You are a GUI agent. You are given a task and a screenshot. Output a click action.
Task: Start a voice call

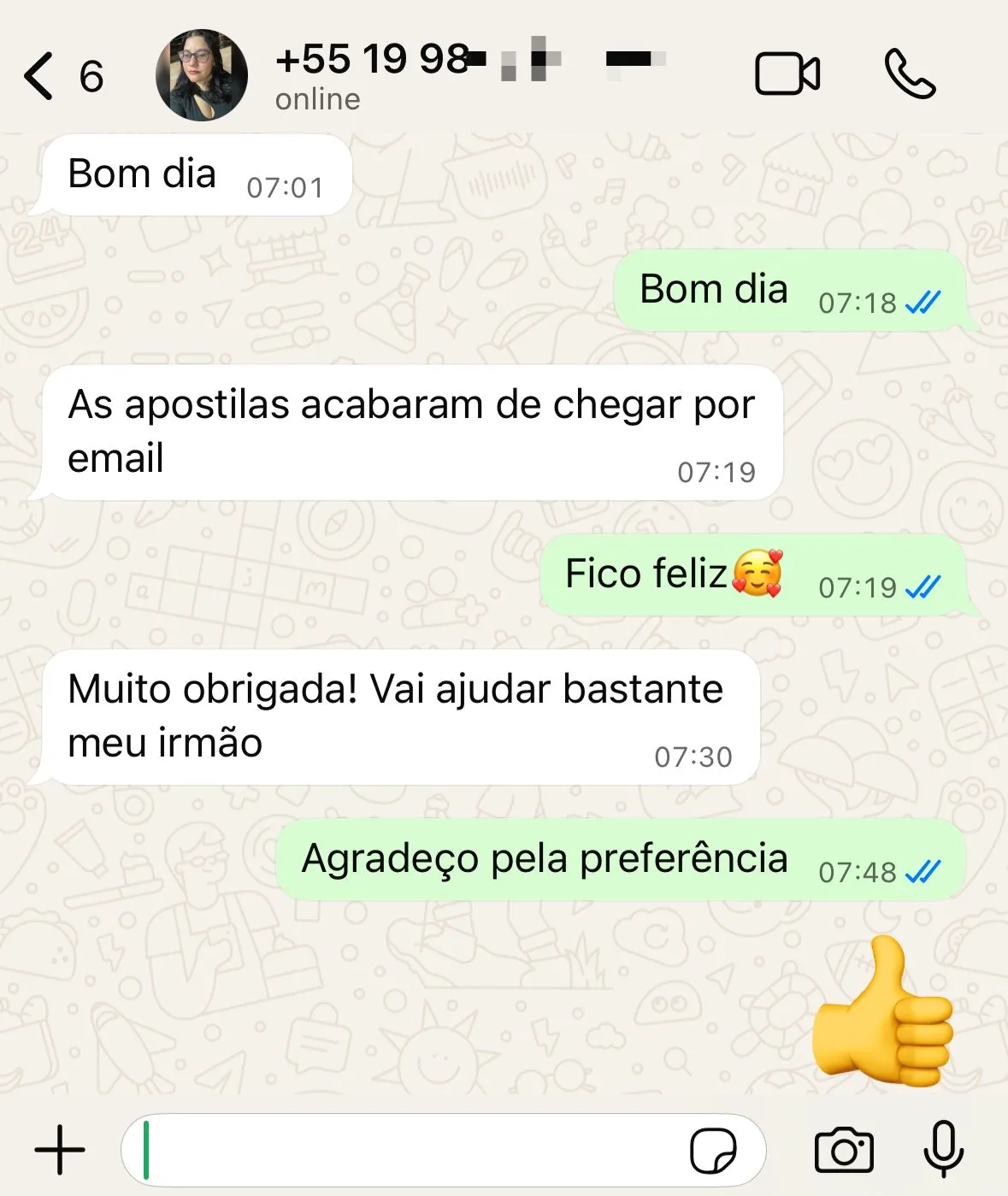point(910,74)
